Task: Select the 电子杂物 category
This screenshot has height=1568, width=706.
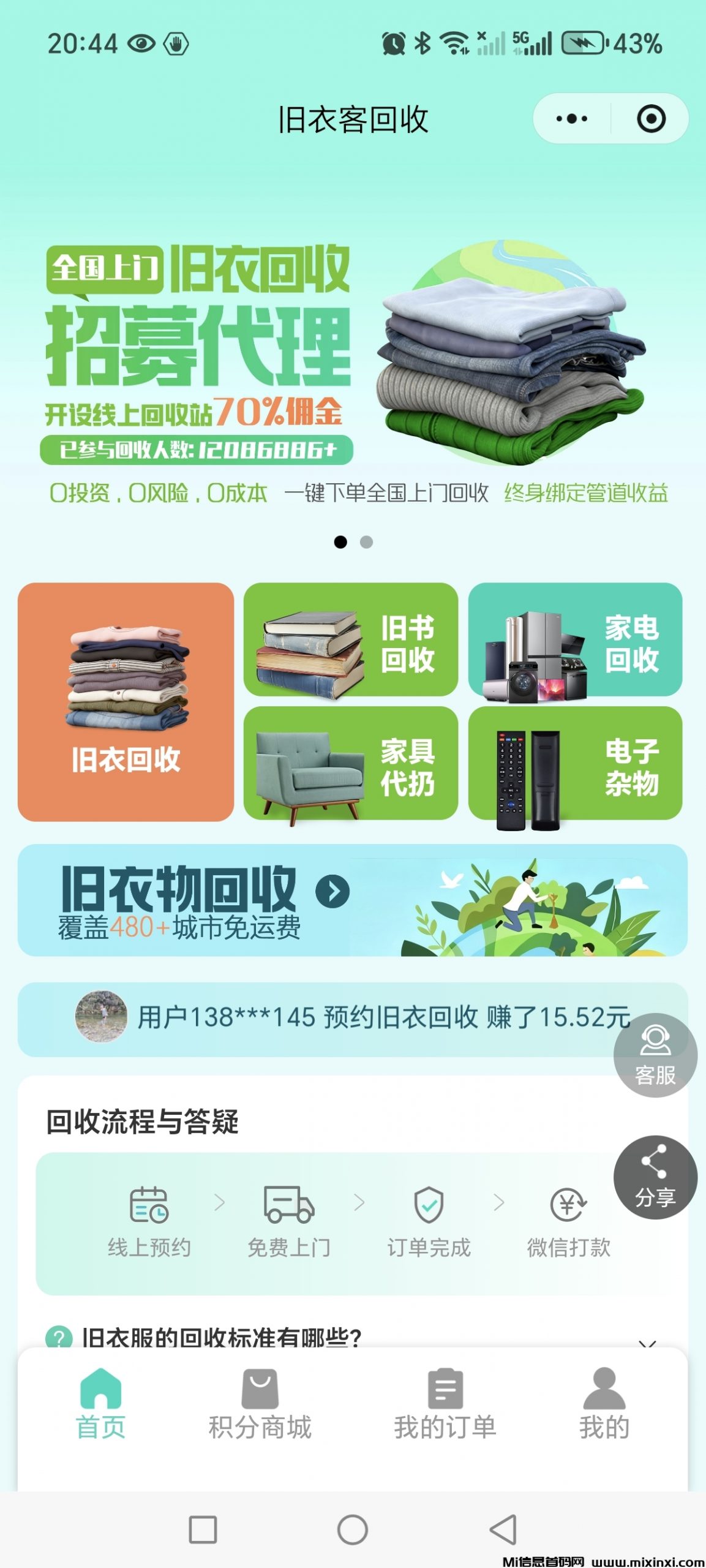Action: tap(575, 763)
